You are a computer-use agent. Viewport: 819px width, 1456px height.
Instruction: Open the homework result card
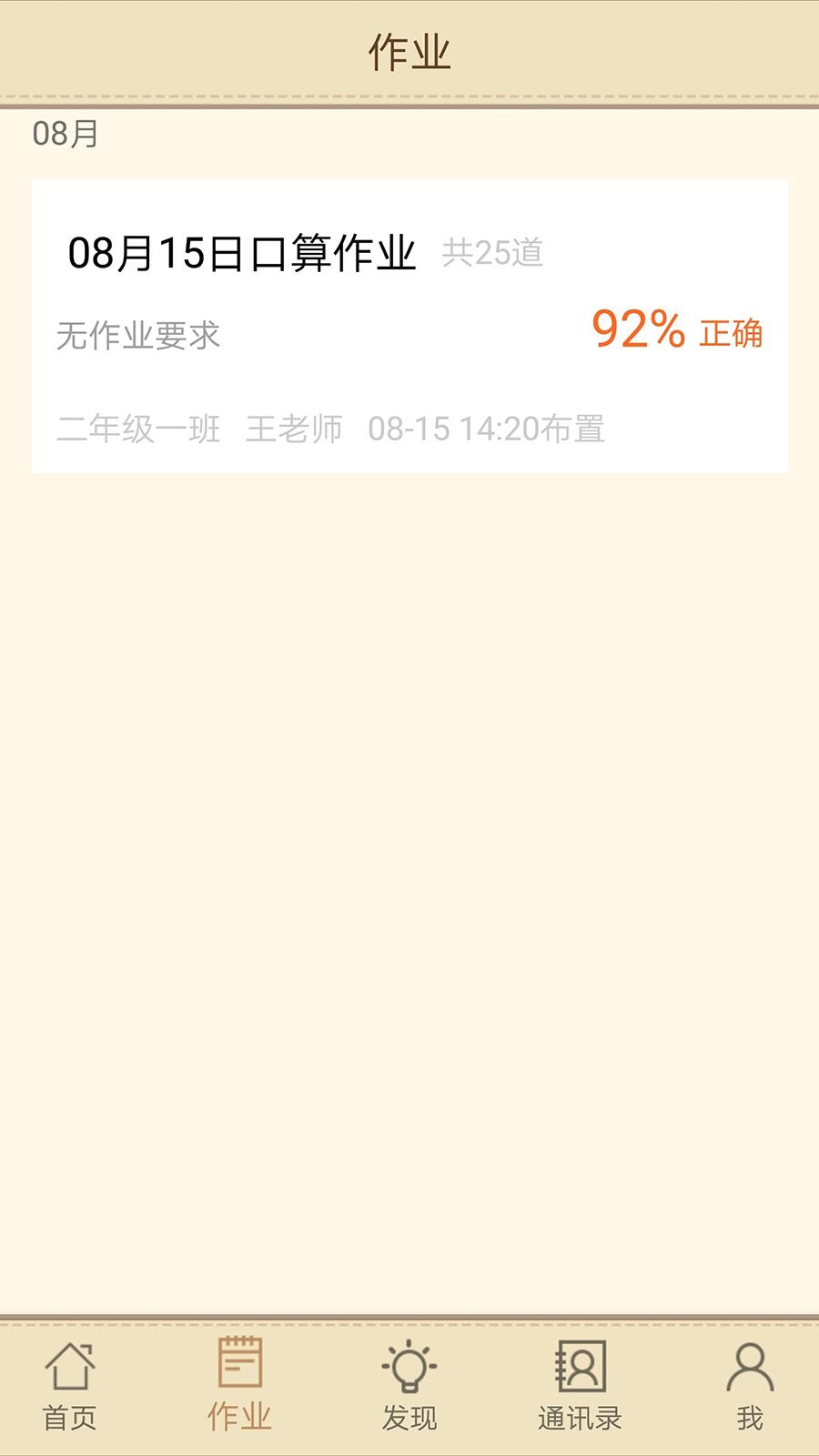409,328
